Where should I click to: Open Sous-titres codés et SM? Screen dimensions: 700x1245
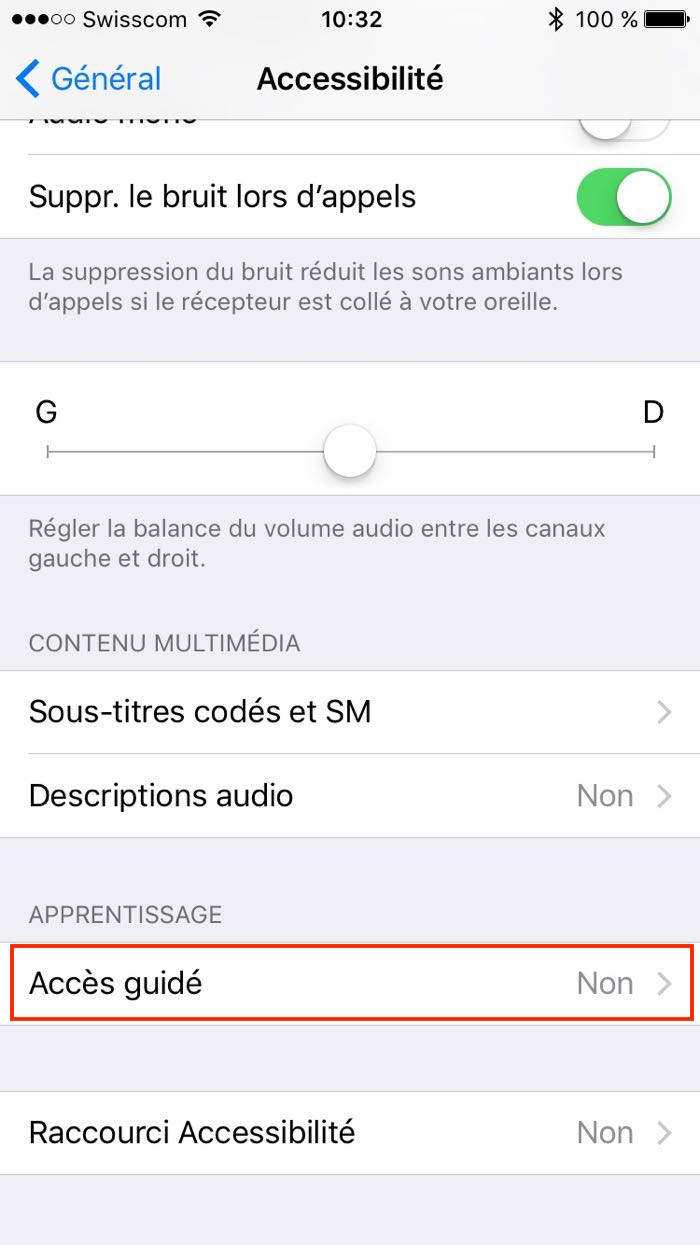point(350,712)
